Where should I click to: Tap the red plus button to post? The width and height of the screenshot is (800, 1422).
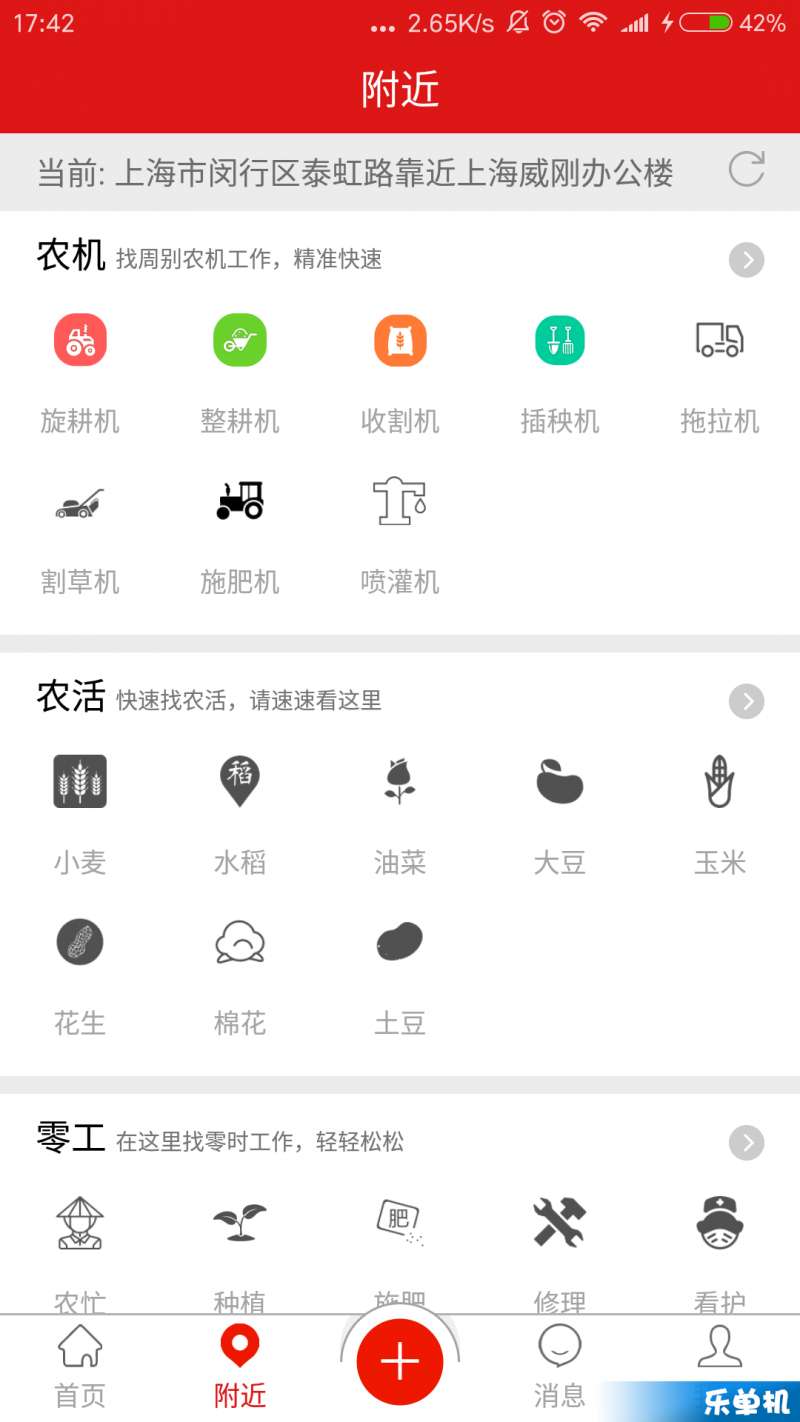pos(400,1362)
